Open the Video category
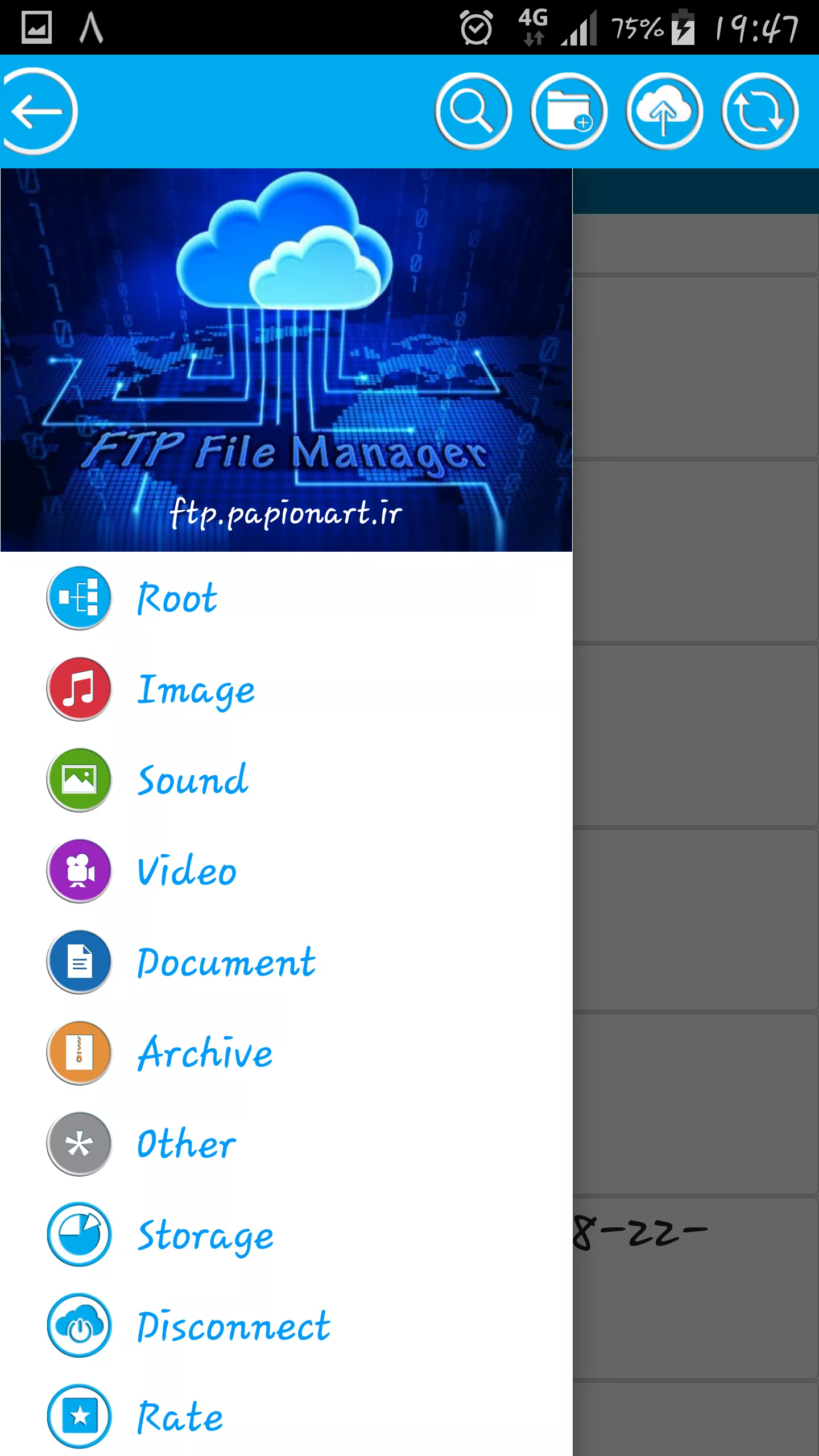The height and width of the screenshot is (1456, 819). (286, 871)
